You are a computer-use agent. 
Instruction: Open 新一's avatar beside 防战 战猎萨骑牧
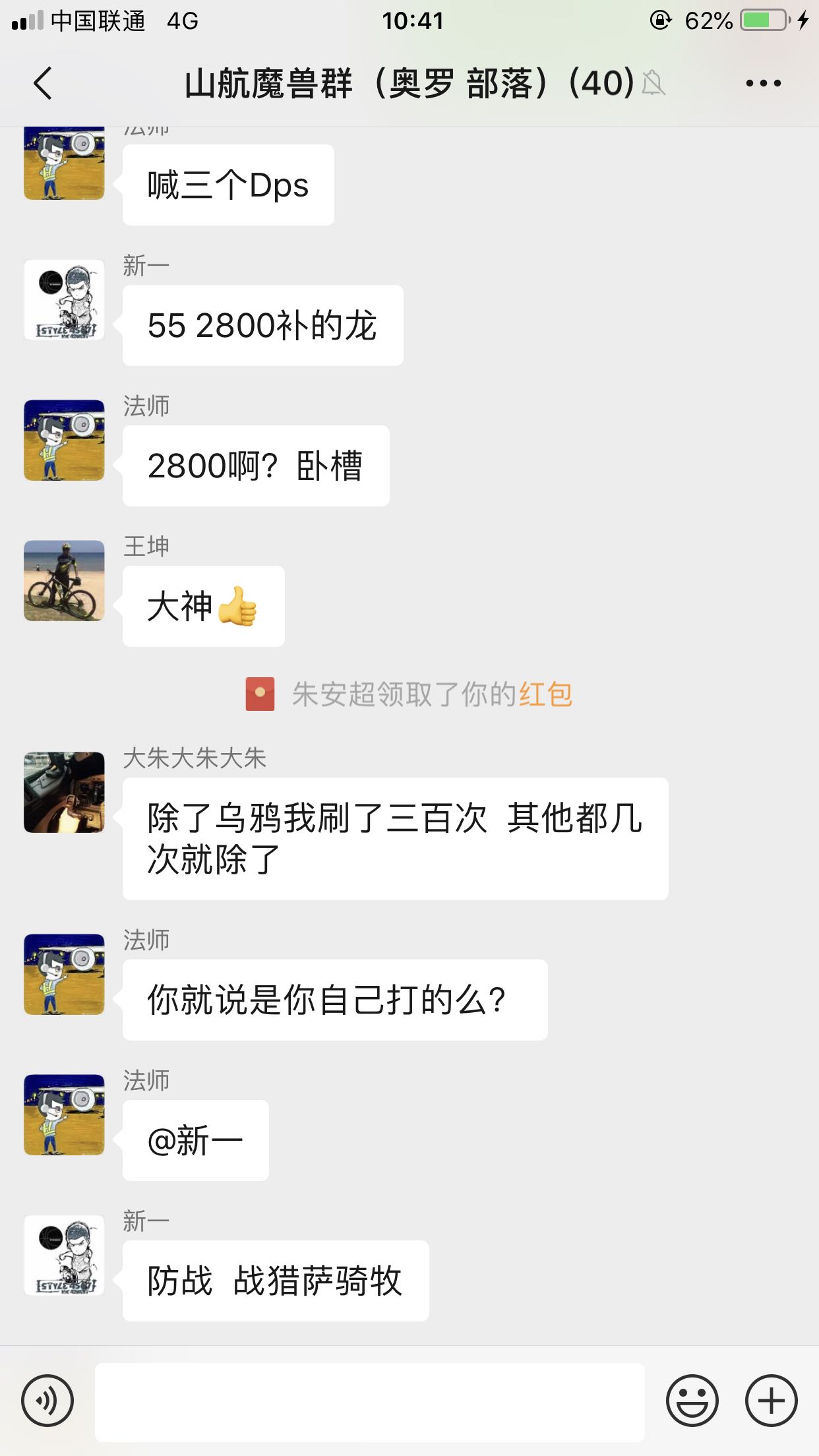(x=64, y=1256)
